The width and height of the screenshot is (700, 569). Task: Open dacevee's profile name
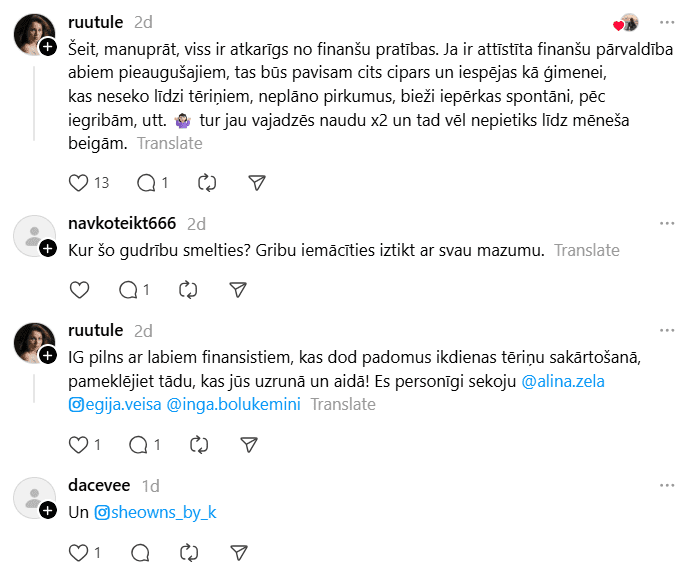99,485
